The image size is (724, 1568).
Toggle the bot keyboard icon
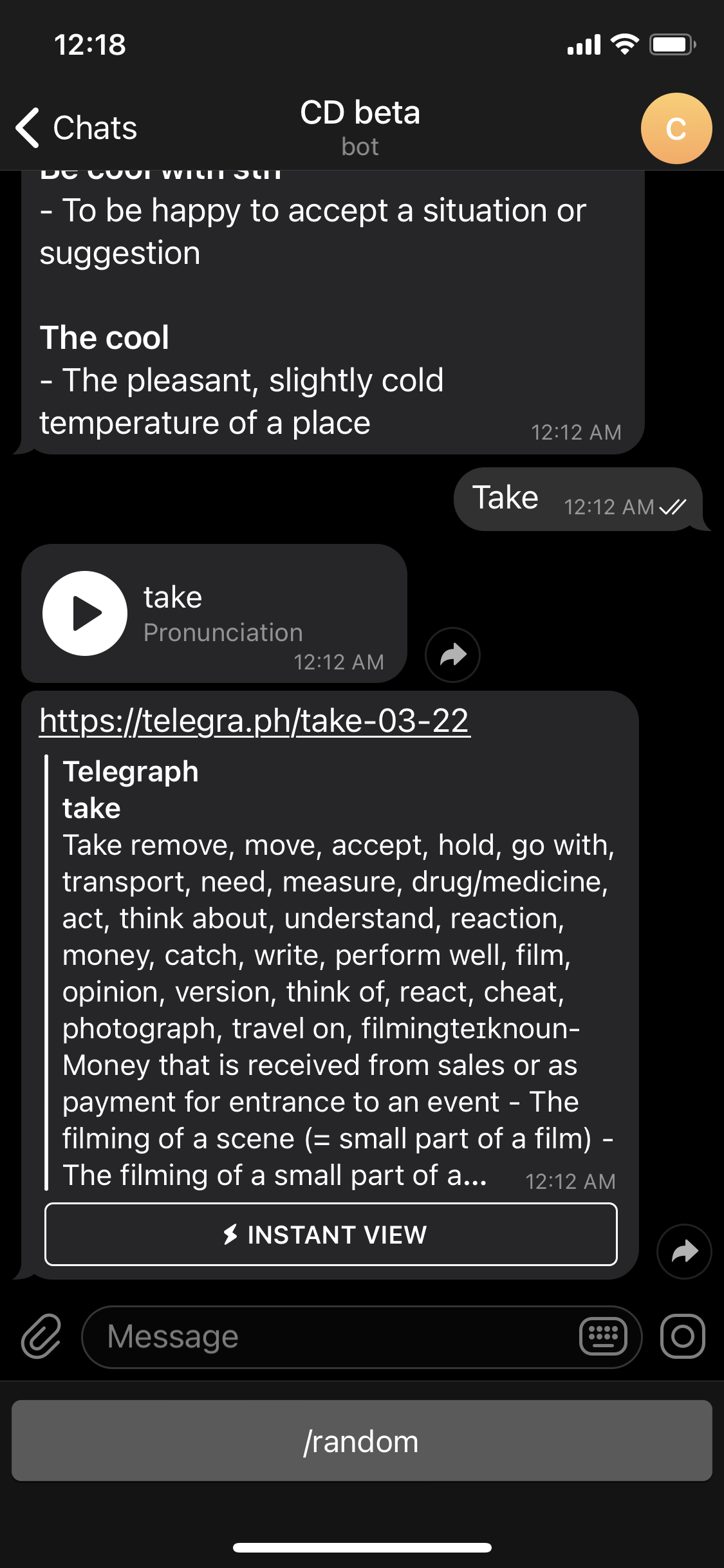pyautogui.click(x=603, y=1337)
